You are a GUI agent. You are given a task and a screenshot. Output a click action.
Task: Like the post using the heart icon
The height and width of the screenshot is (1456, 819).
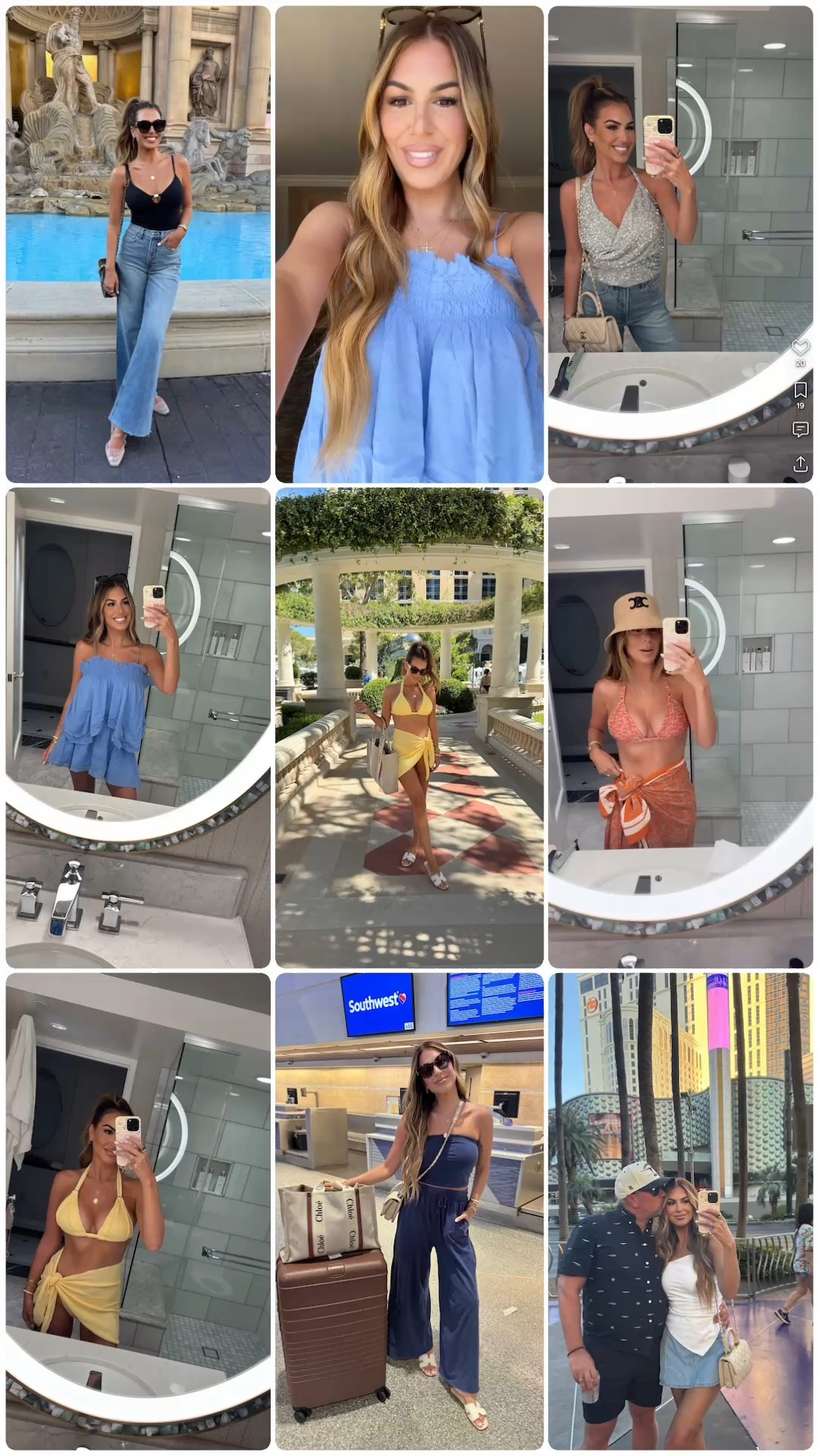coord(801,347)
